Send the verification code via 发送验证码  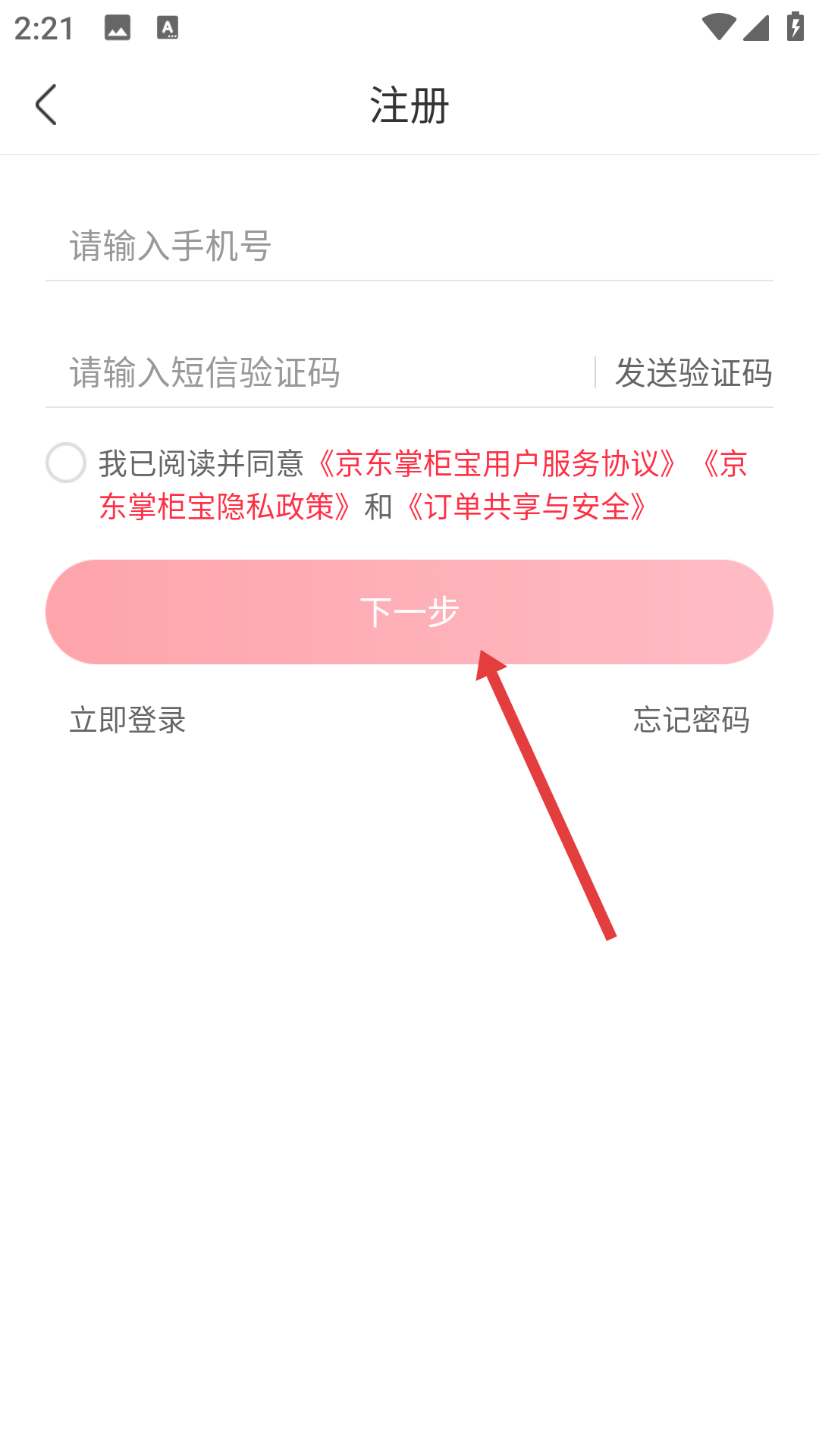(x=693, y=372)
